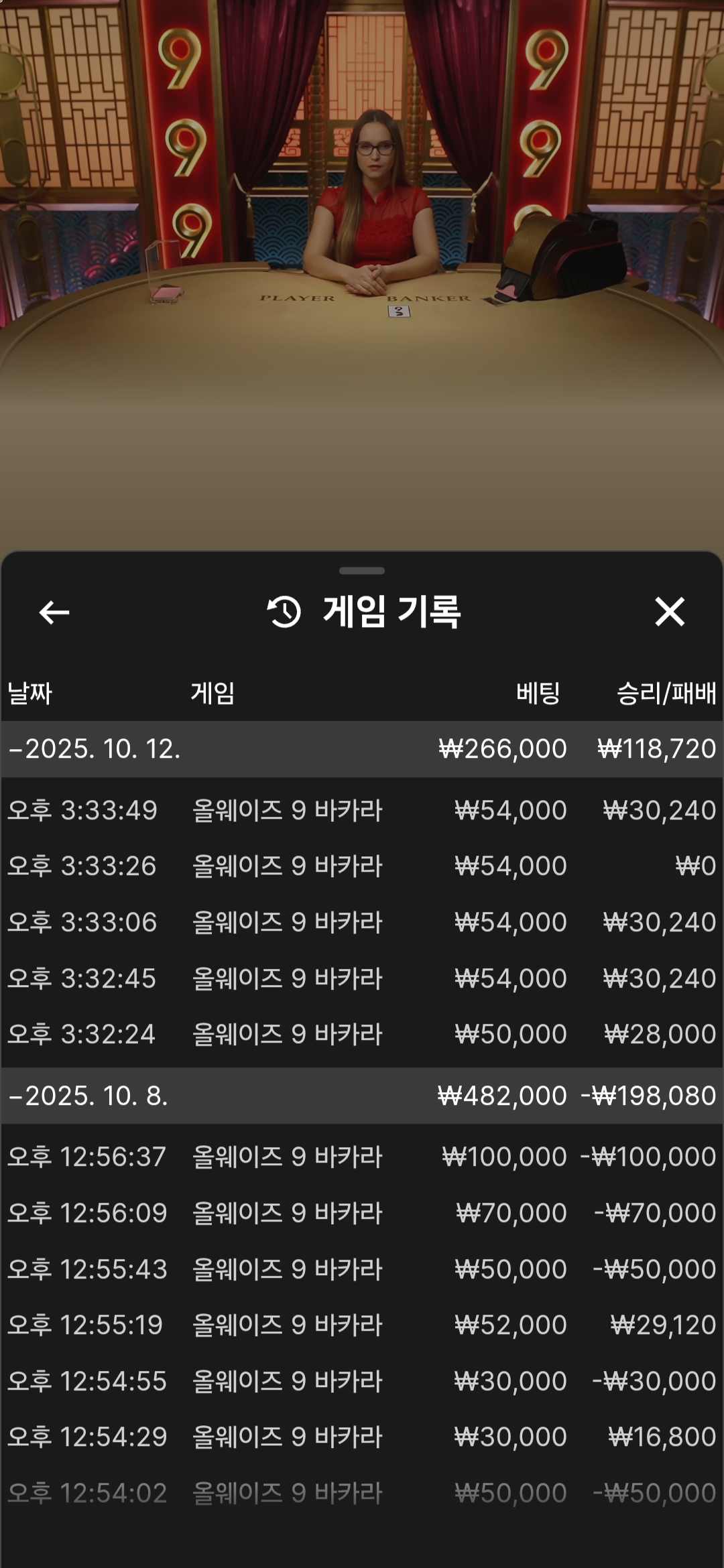View details of the 오후 3:33:06 round
Image resolution: width=724 pixels, height=1568 pixels.
click(362, 922)
